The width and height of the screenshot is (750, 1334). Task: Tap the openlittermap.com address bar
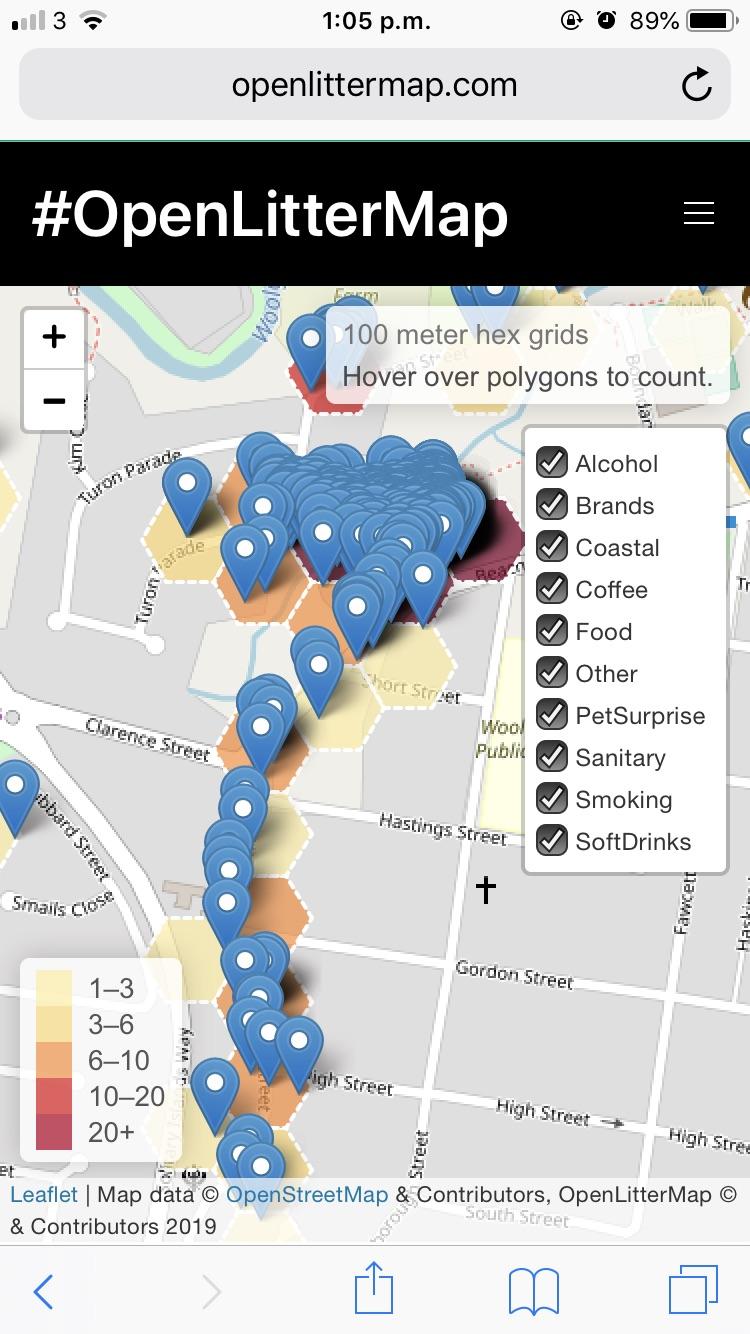coord(373,85)
